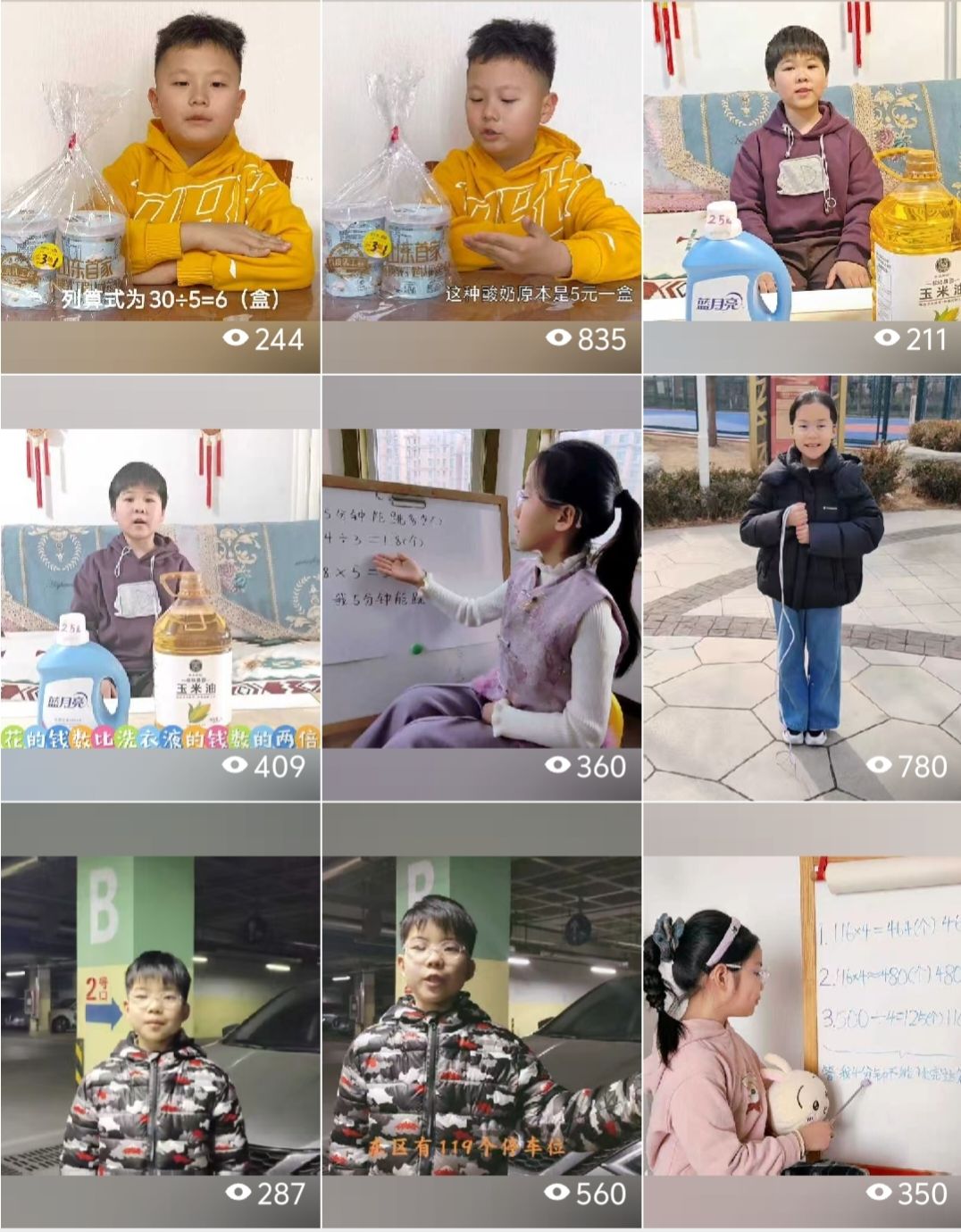Open the plush rabbit video with 350 views
961x1232 pixels.
pyautogui.click(x=802, y=1016)
